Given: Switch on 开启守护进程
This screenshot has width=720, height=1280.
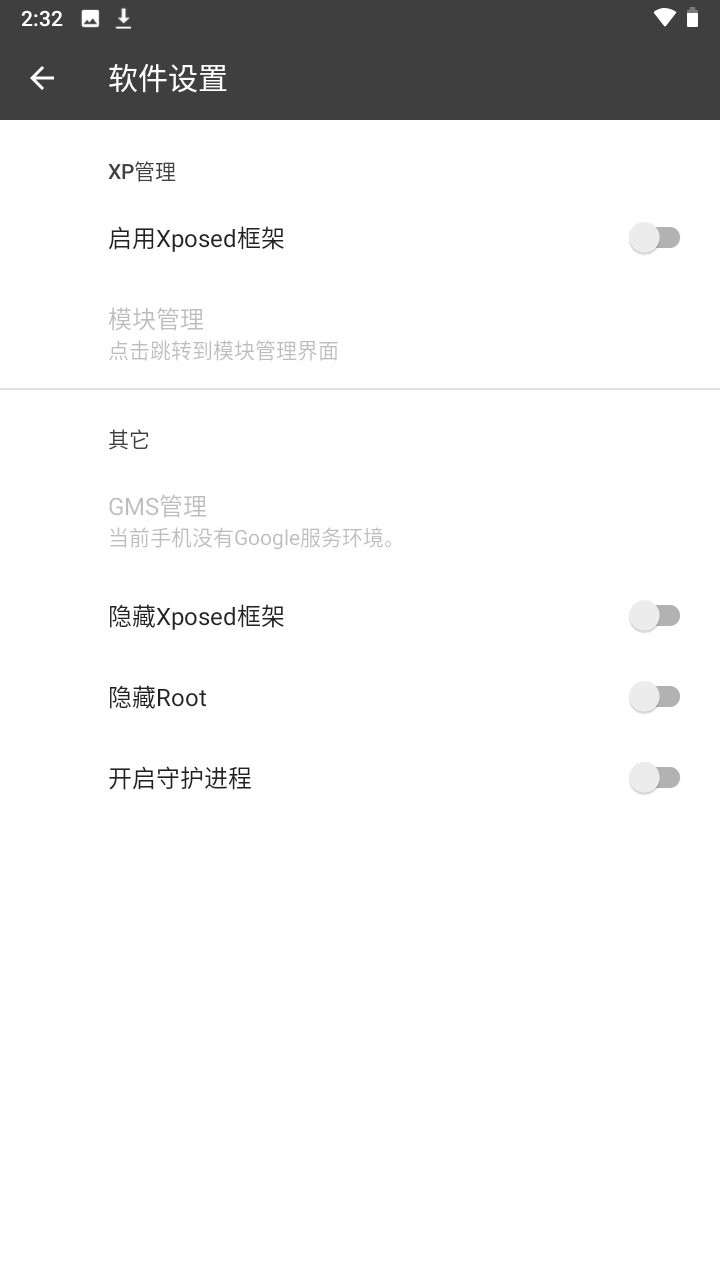Looking at the screenshot, I should (654, 777).
